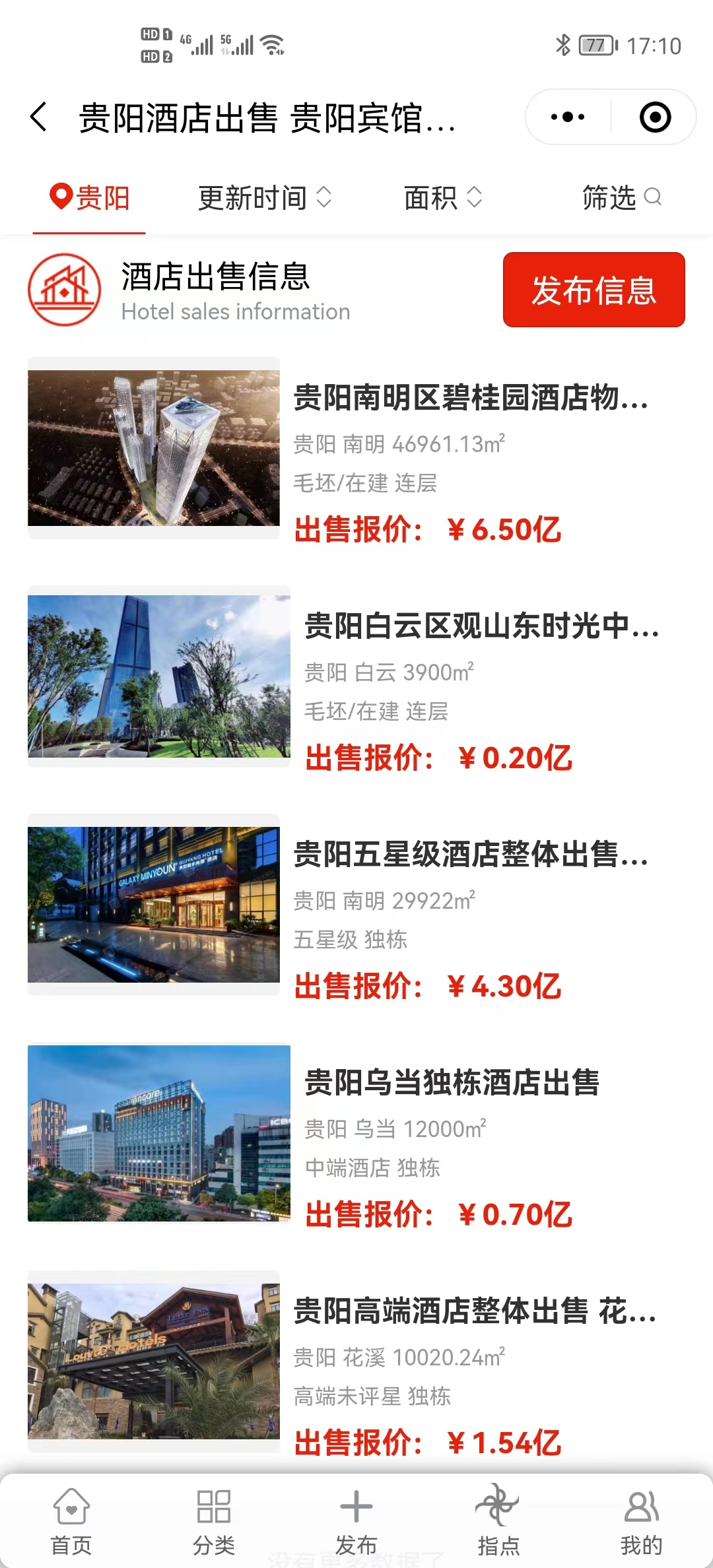713x1568 pixels.
Task: Go back from the hotel listing page
Action: coord(40,117)
